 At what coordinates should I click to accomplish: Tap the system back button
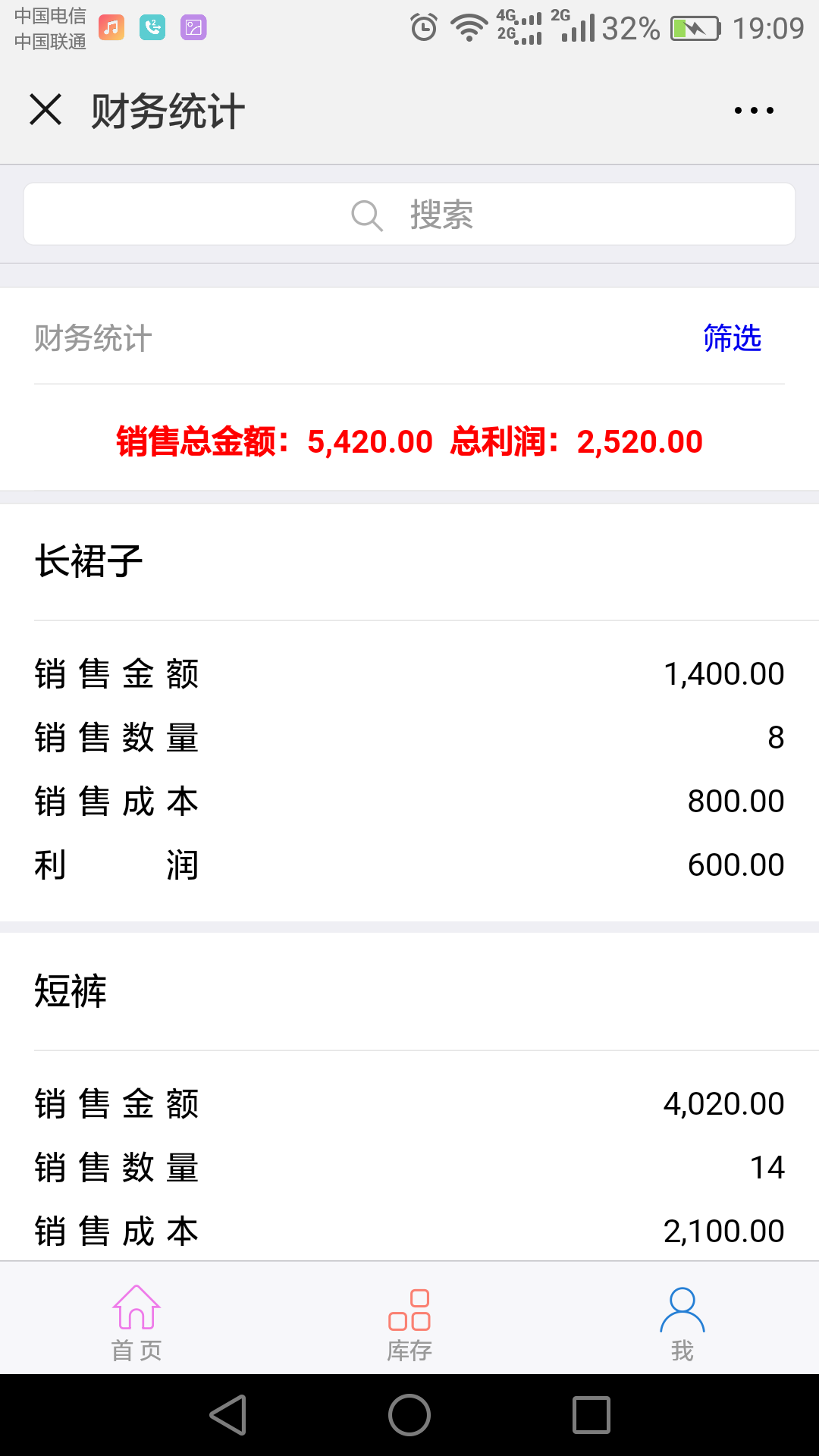pyautogui.click(x=228, y=1415)
